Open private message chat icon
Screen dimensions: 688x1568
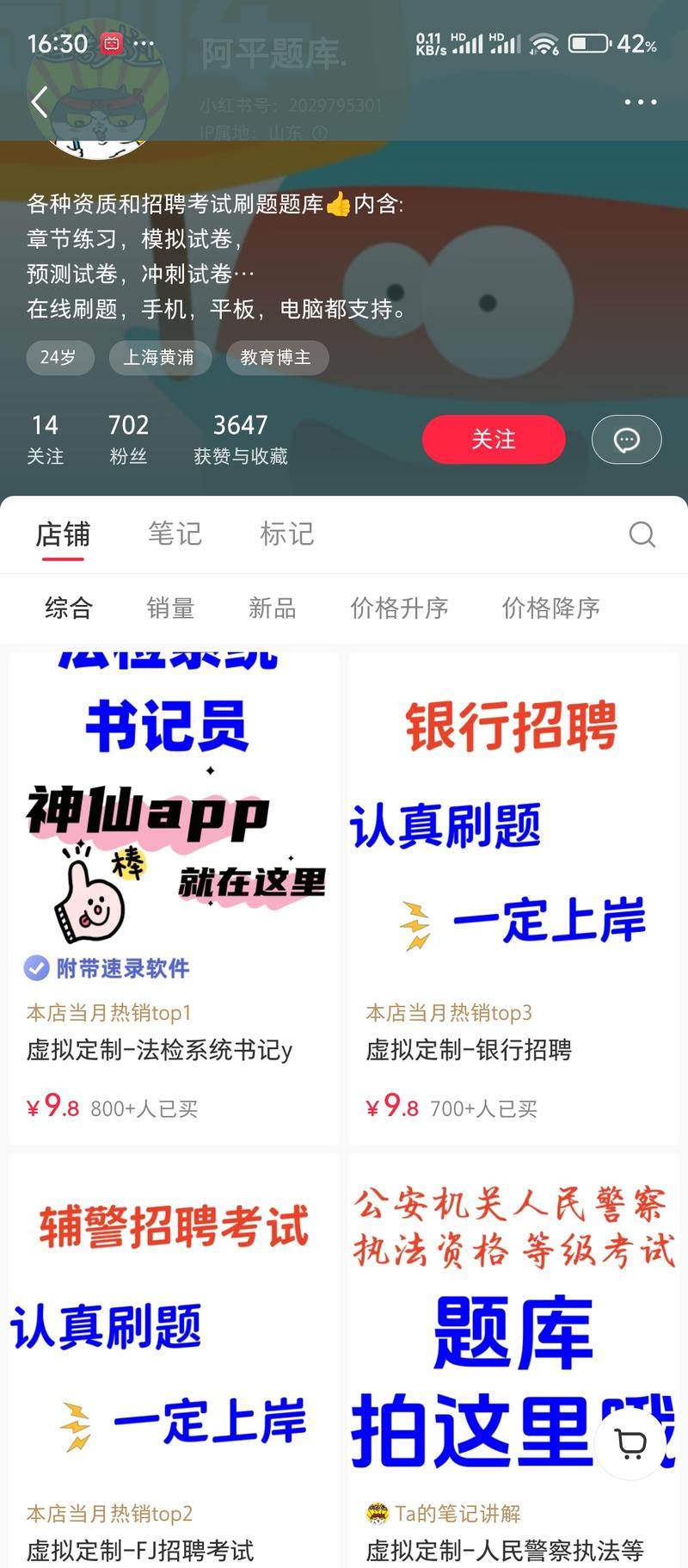626,440
